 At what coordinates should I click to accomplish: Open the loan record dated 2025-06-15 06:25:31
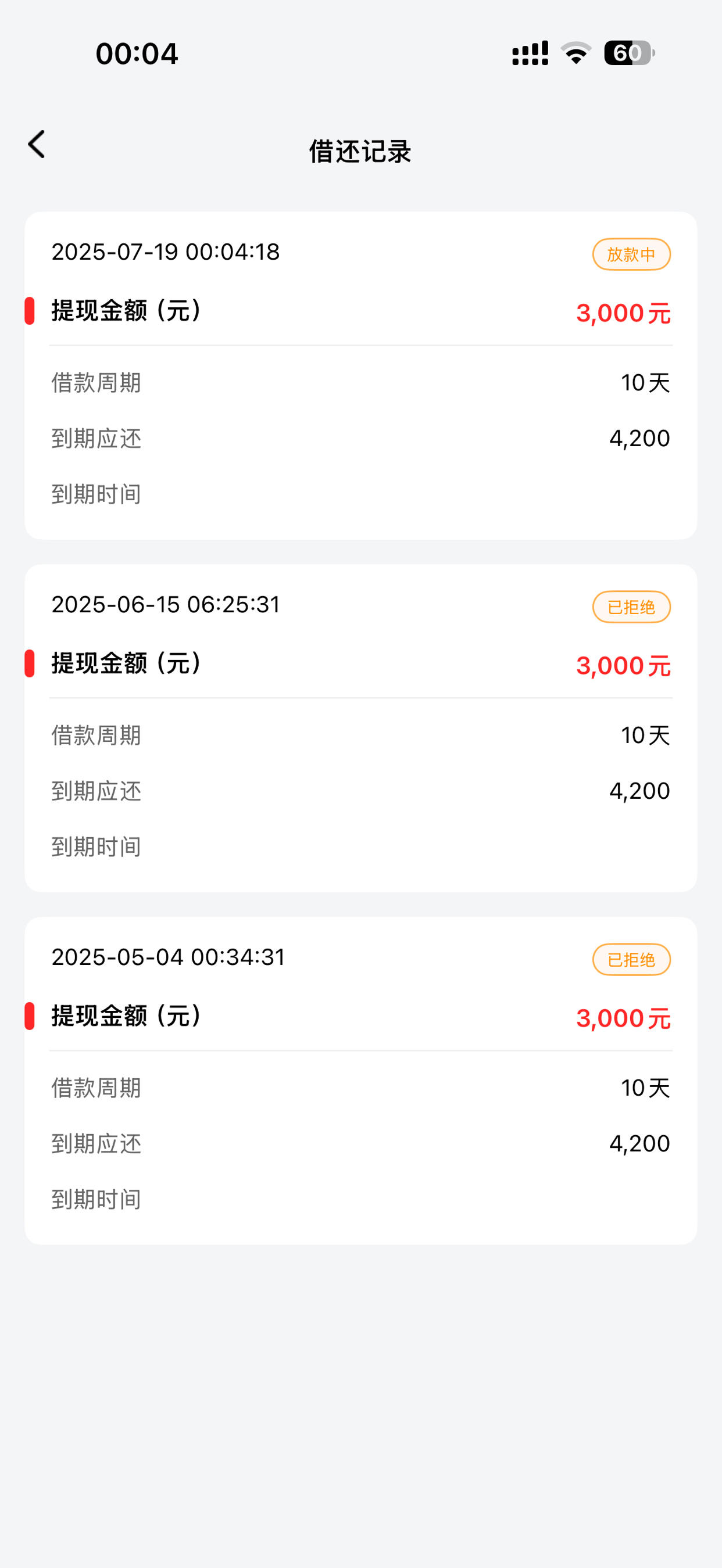360,728
